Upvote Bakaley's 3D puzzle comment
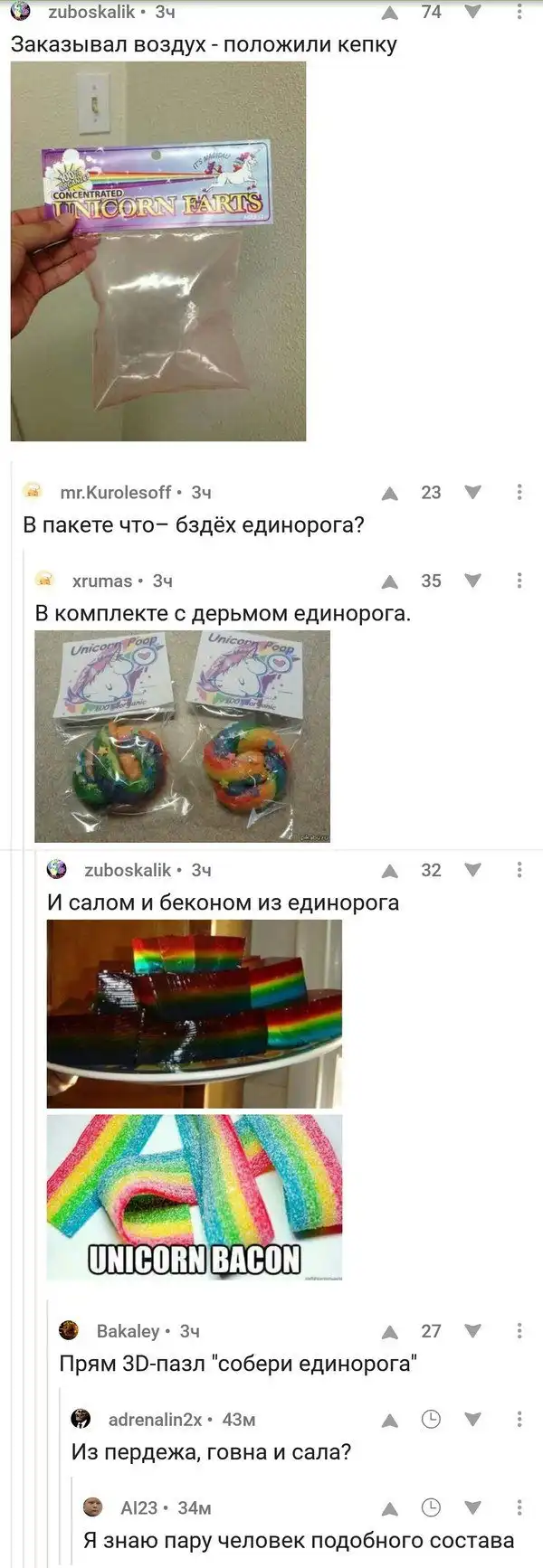The height and width of the screenshot is (1568, 543). coord(389,1332)
